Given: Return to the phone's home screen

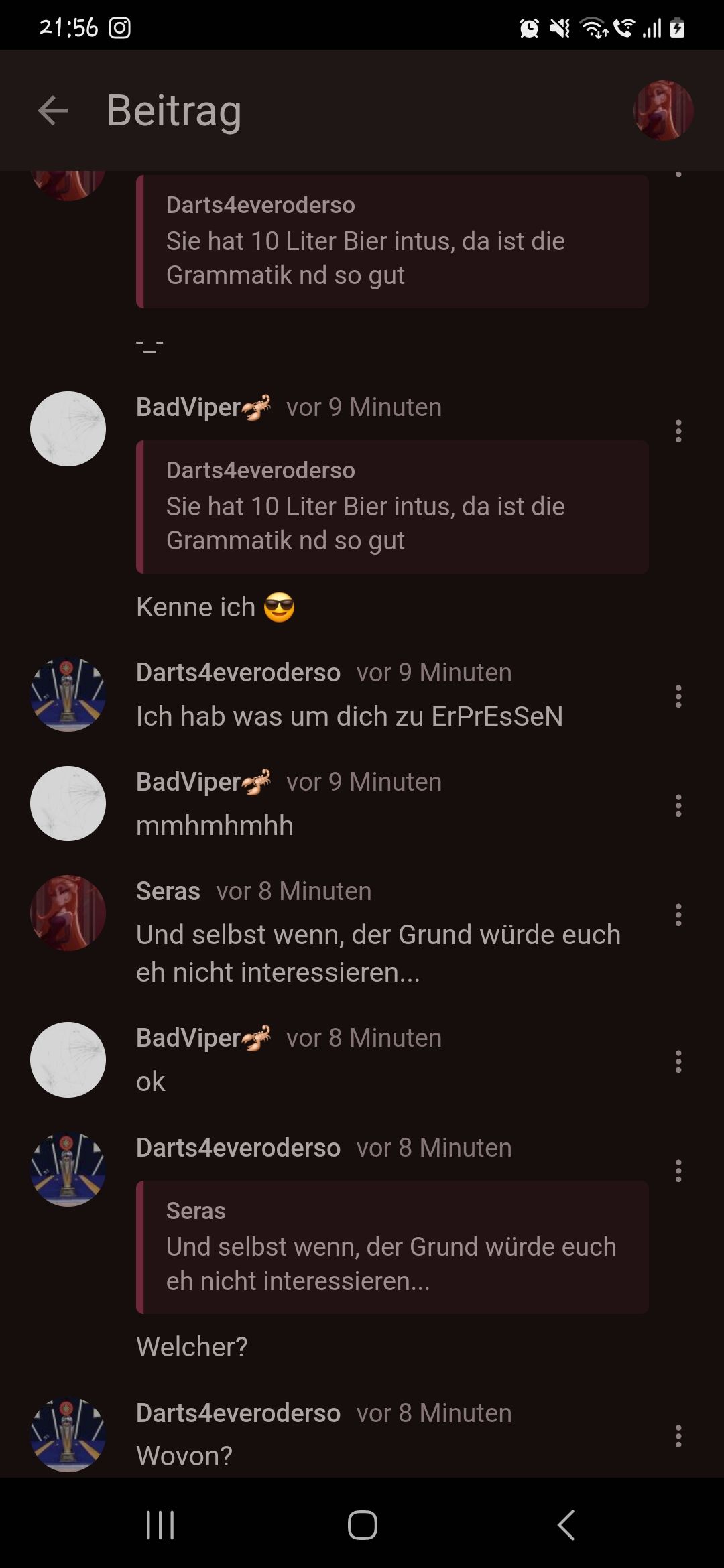Looking at the screenshot, I should (x=362, y=1525).
